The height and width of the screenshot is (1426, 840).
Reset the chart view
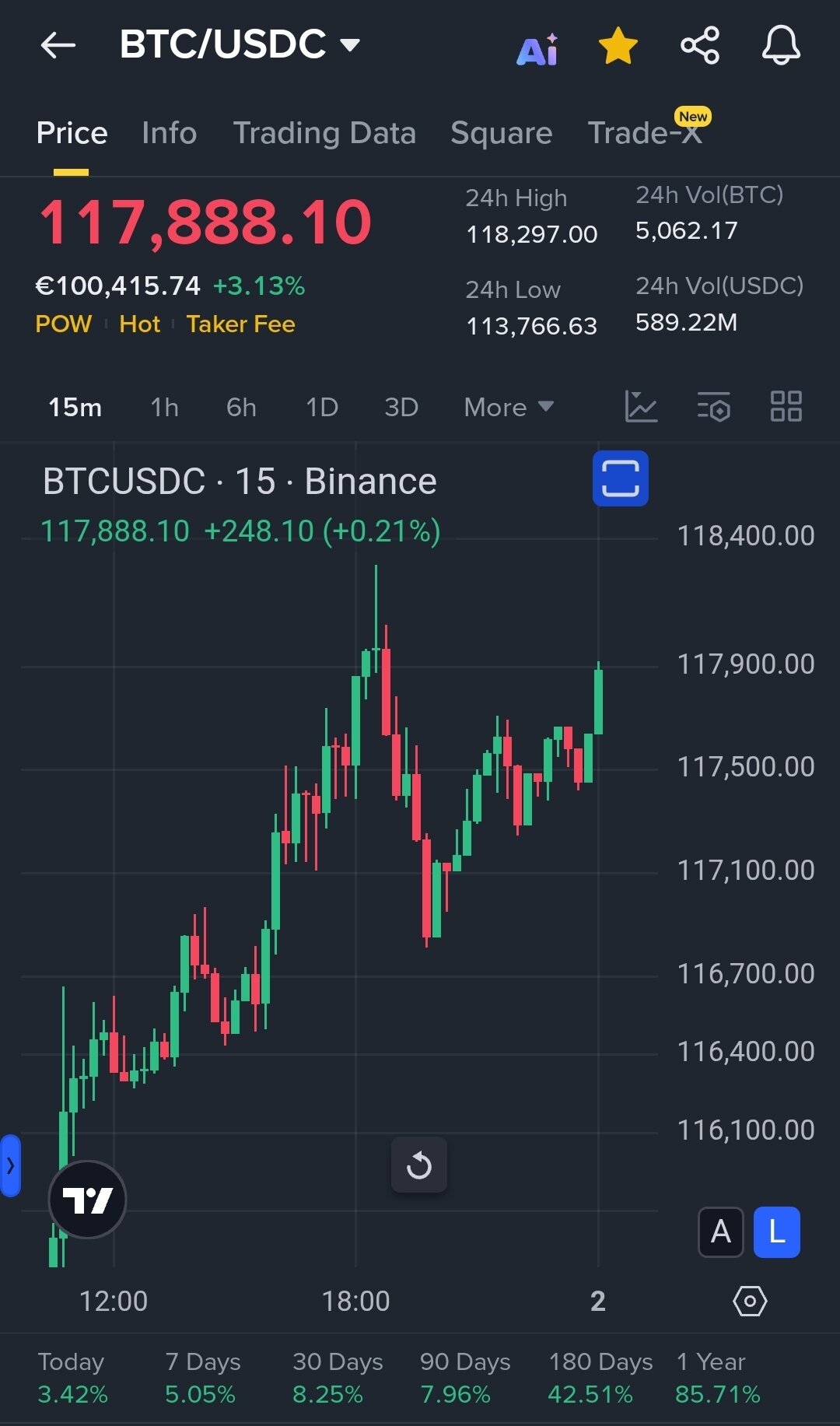point(419,1165)
